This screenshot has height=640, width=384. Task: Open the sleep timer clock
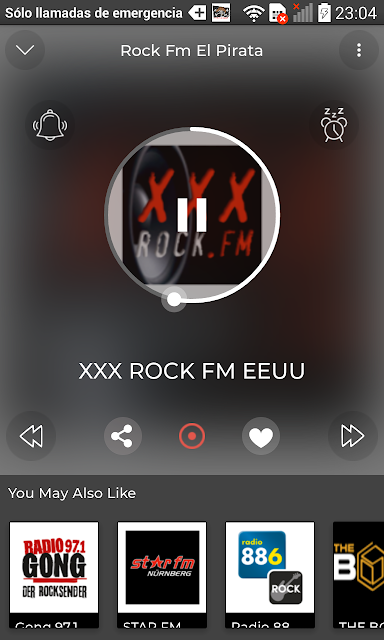click(x=334, y=125)
